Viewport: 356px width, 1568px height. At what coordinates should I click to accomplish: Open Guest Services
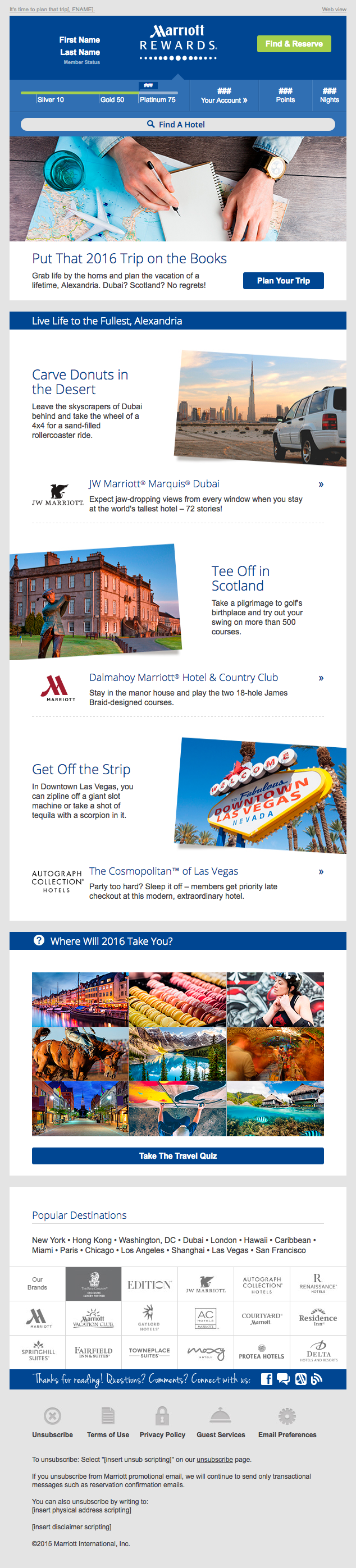point(220,1435)
